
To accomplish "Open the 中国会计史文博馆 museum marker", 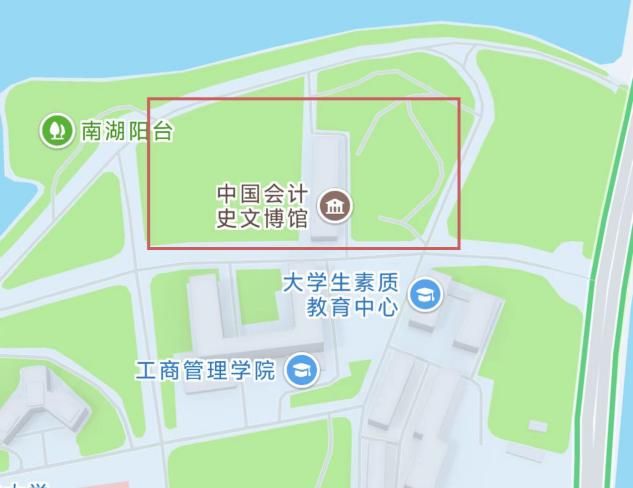I will tap(335, 206).
